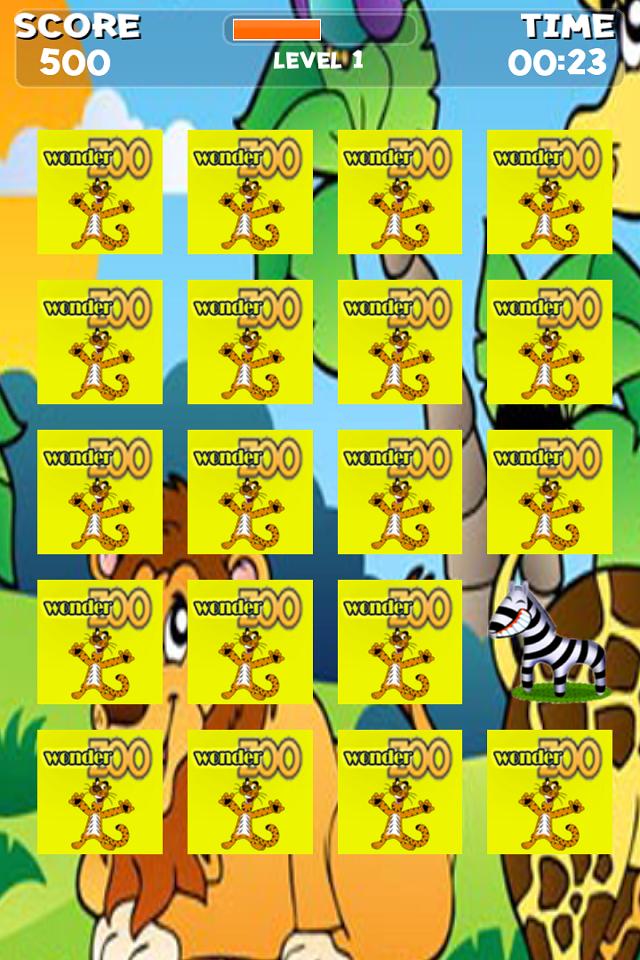This screenshot has width=640, height=960.
Task: Flip the face-down card just beneath the score
Action: click(x=100, y=191)
